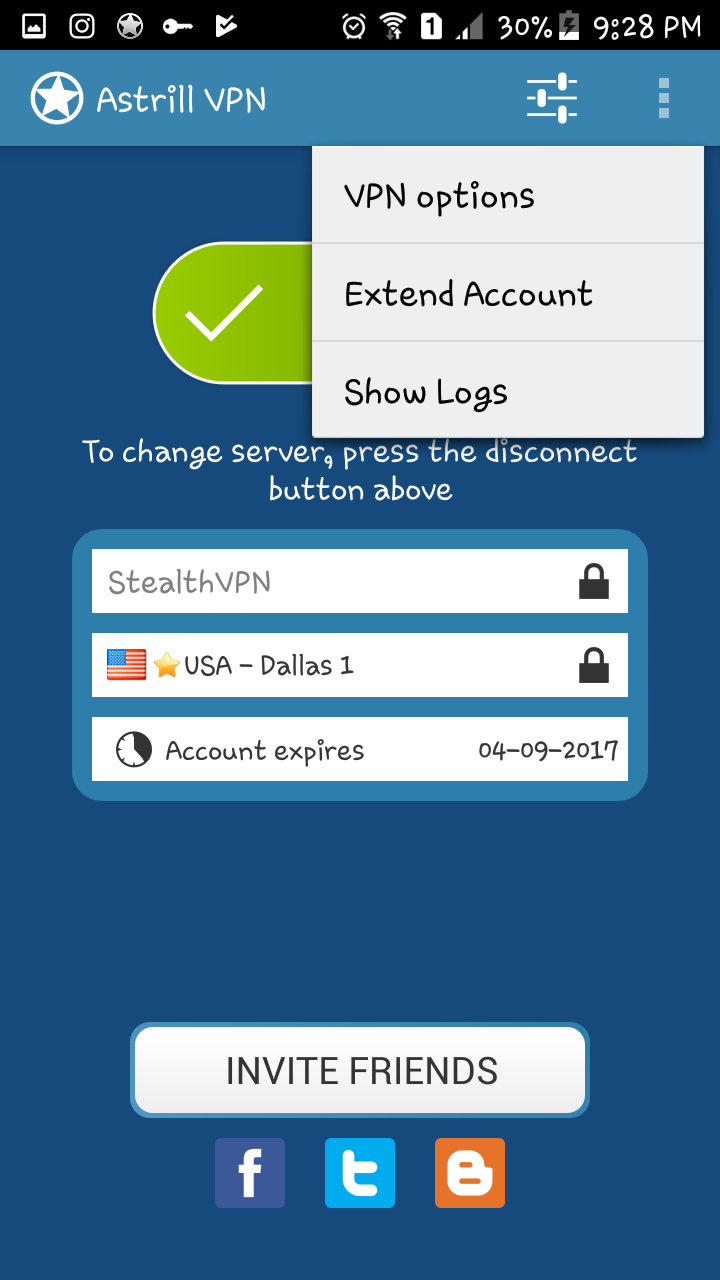Tap the Account expires row
The image size is (720, 1280).
pyautogui.click(x=360, y=749)
